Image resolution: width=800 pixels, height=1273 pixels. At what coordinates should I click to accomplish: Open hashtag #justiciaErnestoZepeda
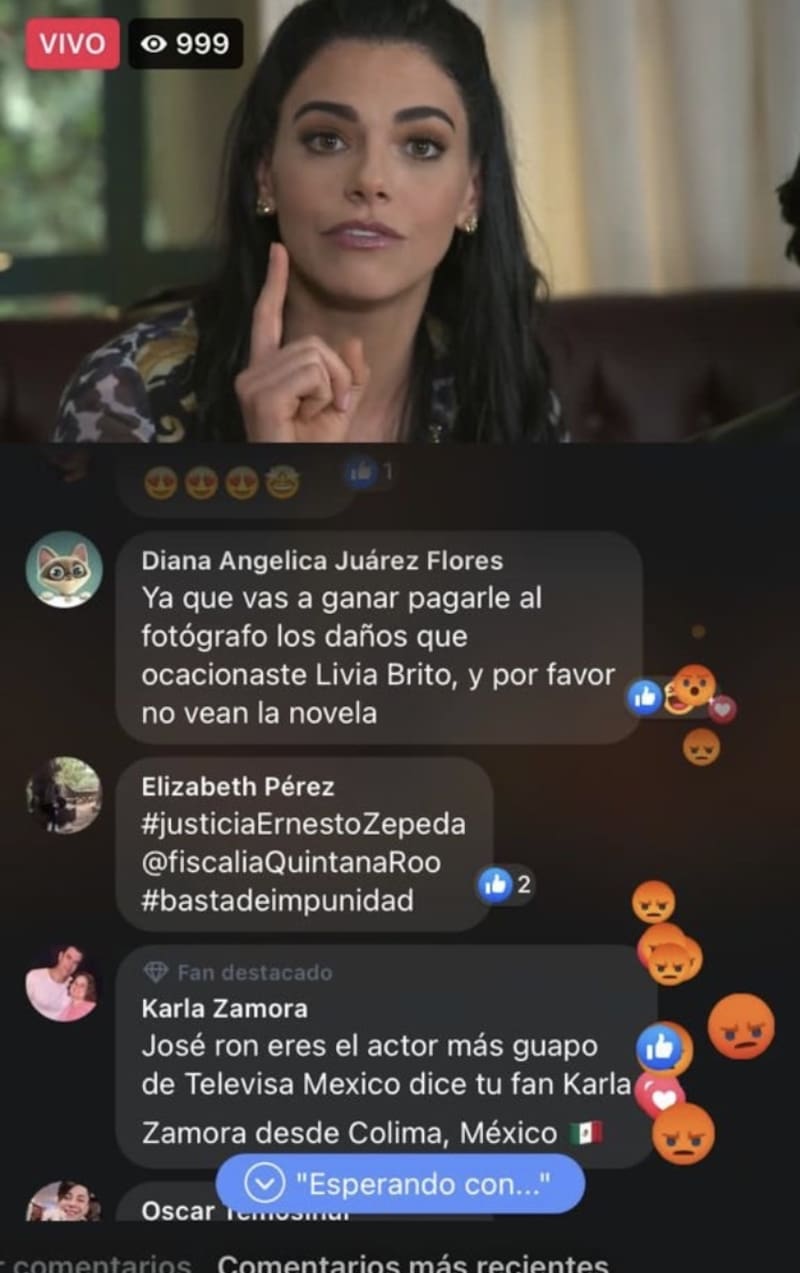click(303, 824)
